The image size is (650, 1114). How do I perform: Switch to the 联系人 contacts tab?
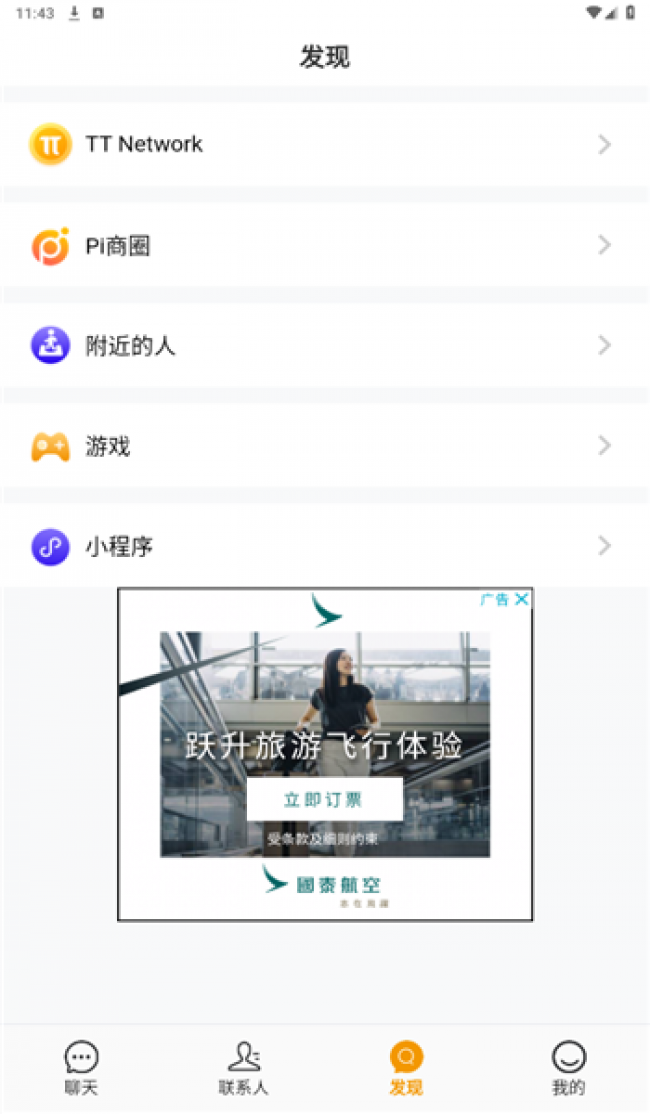tap(243, 1068)
